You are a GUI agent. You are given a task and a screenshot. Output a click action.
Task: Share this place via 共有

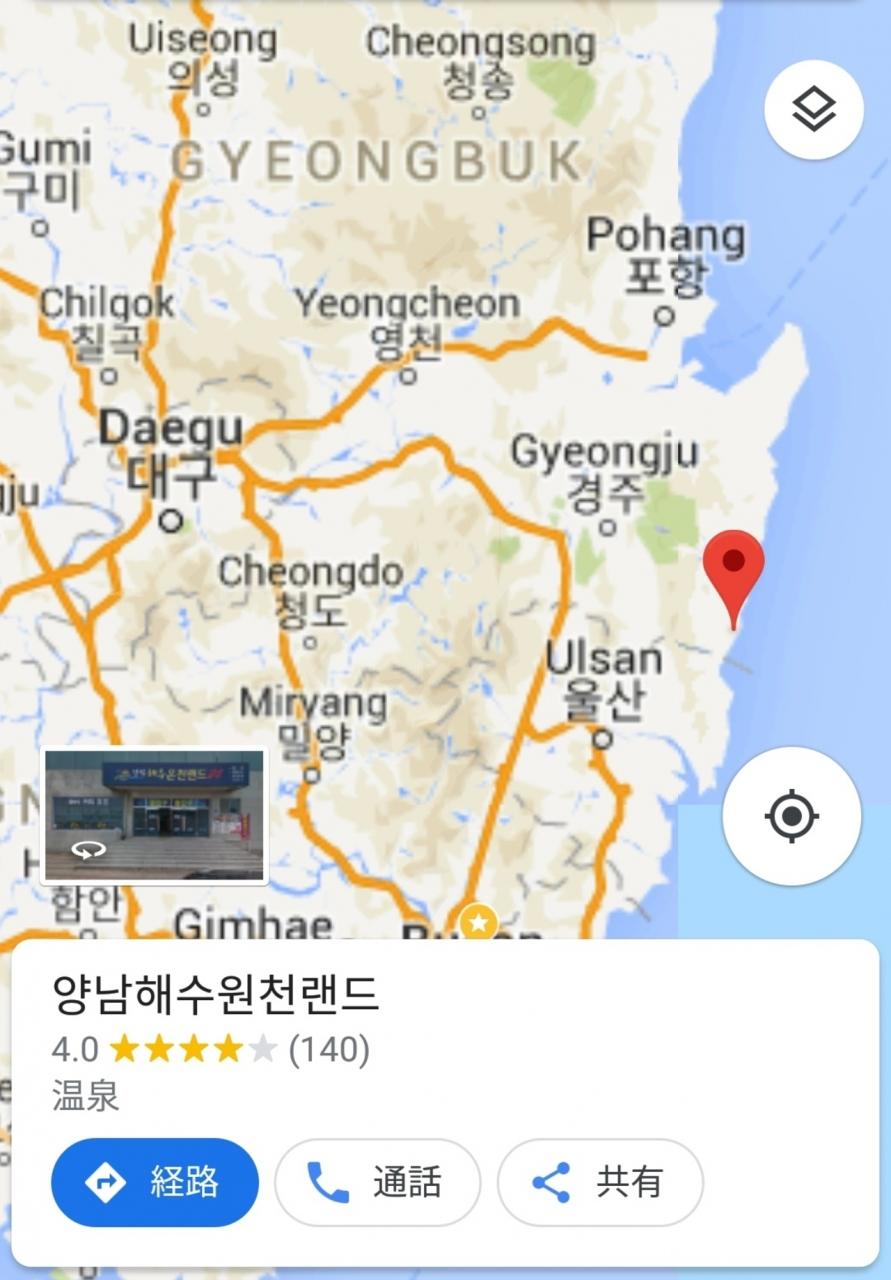tap(600, 1182)
